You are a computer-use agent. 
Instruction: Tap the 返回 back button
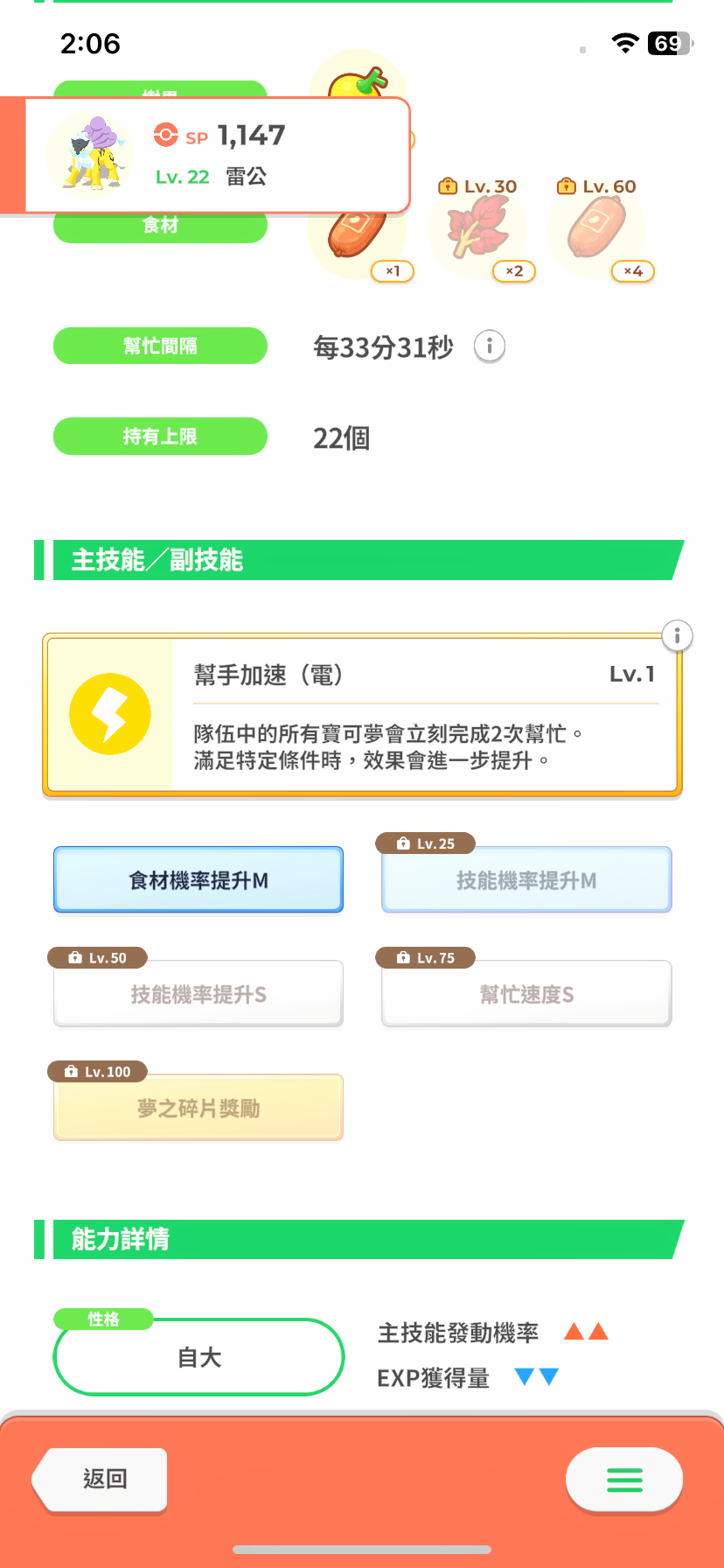tap(102, 1479)
